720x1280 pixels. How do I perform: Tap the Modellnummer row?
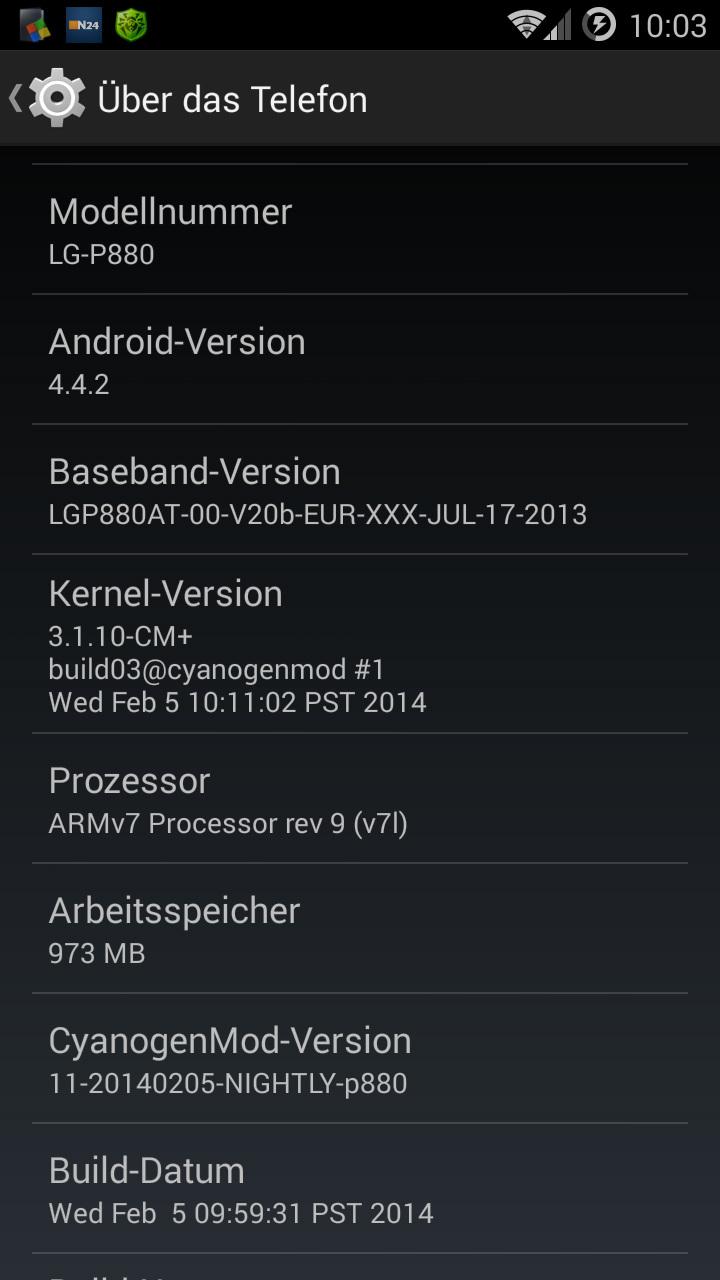pos(360,230)
